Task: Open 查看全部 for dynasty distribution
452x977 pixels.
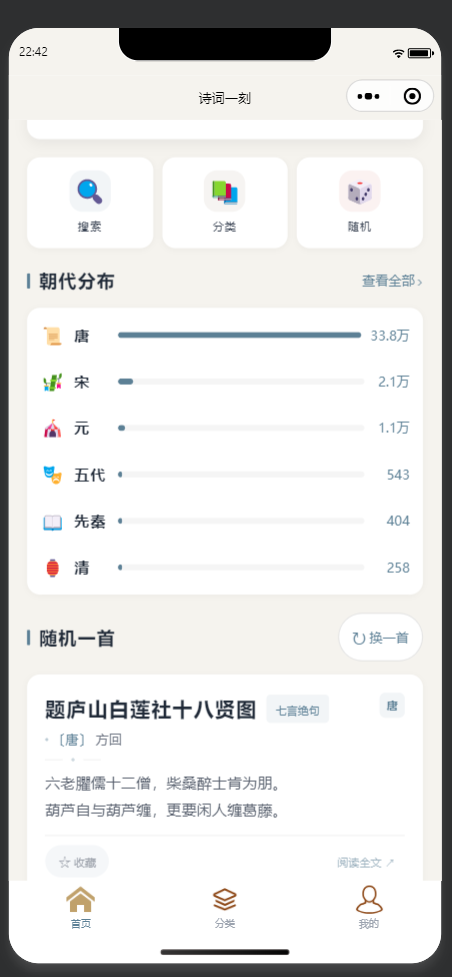Action: [x=392, y=282]
